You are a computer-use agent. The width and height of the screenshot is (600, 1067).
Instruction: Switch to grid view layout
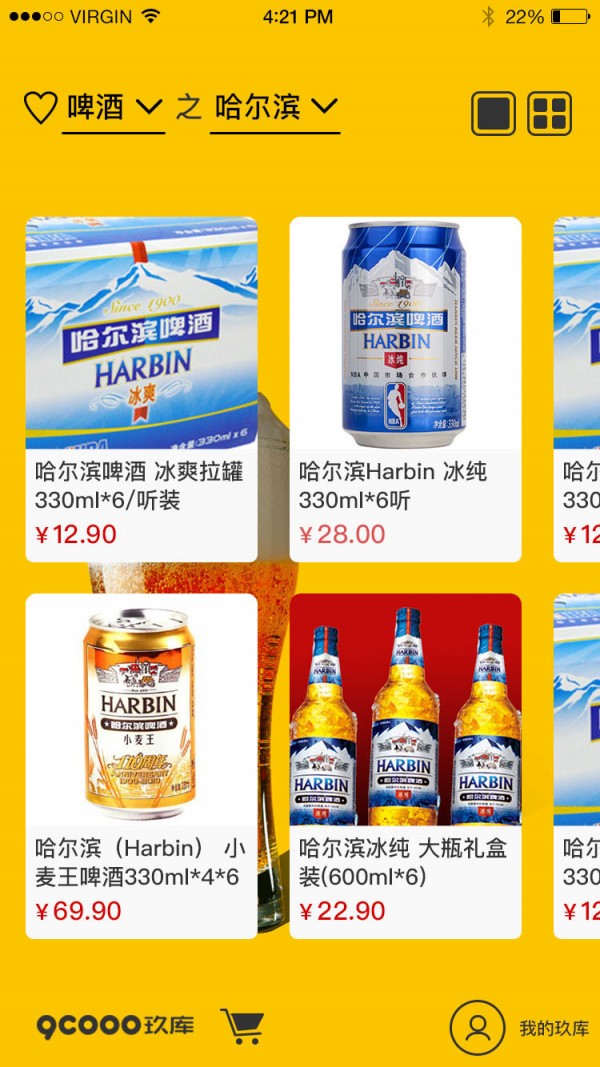tap(549, 113)
